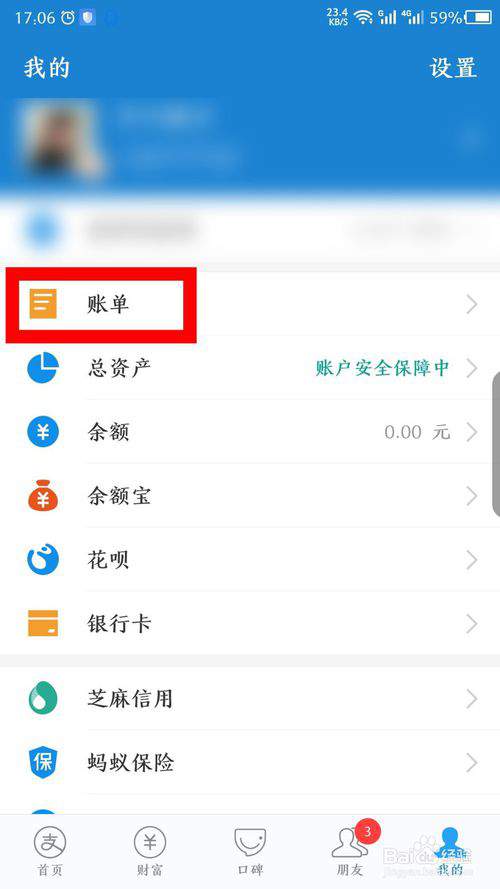Open 设置 in the top bar
This screenshot has width=500, height=889.
click(452, 68)
